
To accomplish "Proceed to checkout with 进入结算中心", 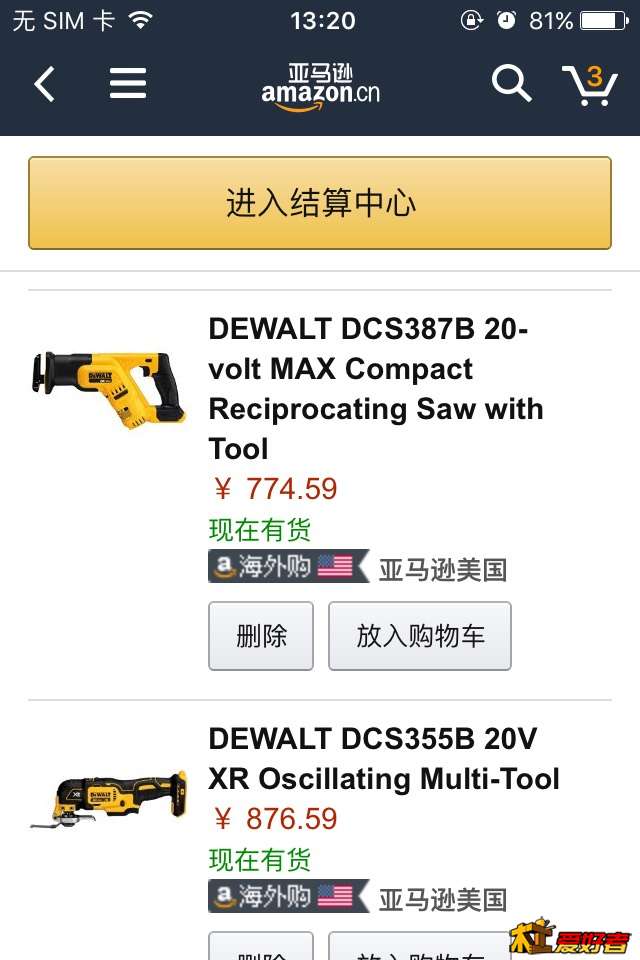I will [320, 203].
